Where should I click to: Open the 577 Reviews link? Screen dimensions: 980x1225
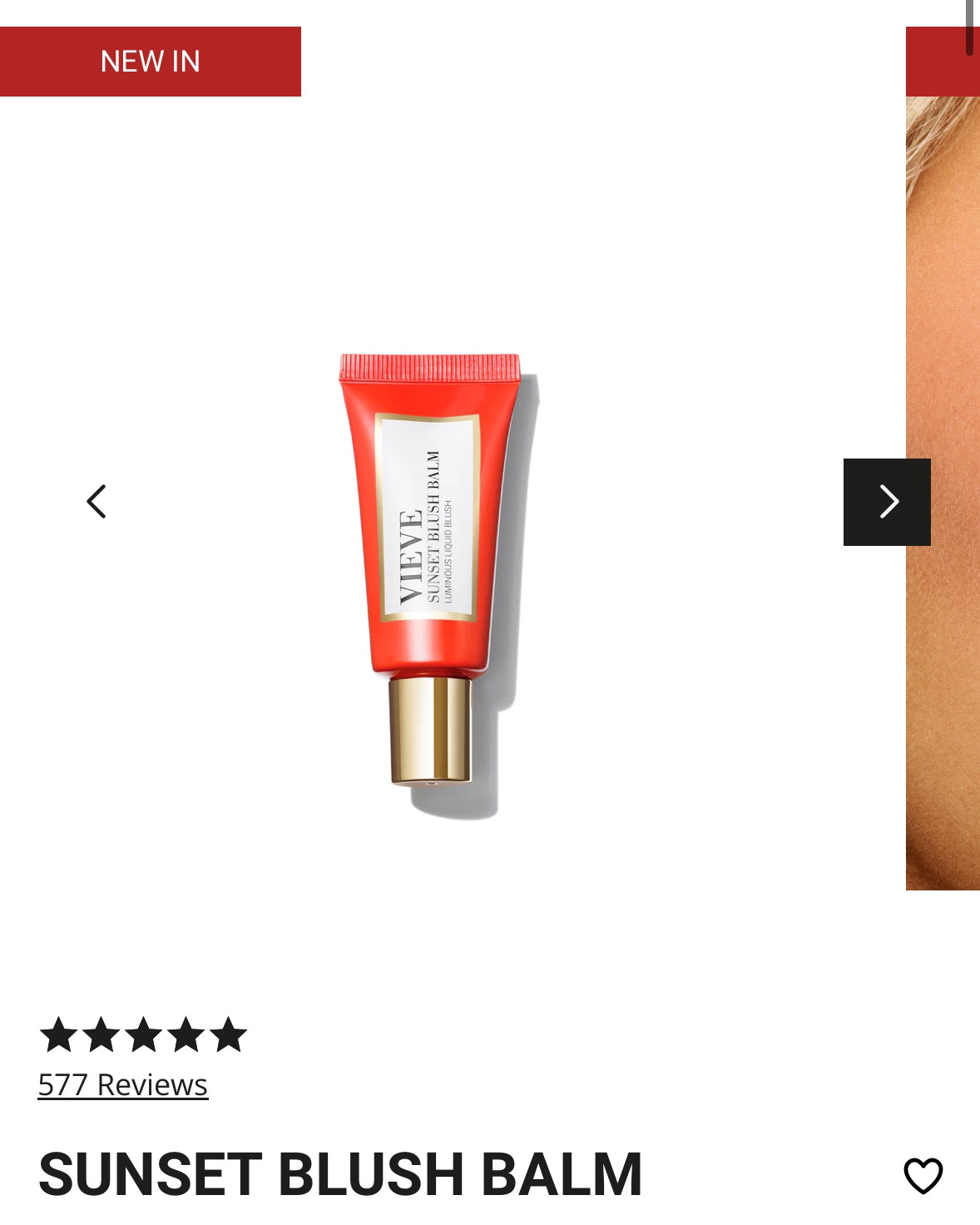coord(123,1085)
